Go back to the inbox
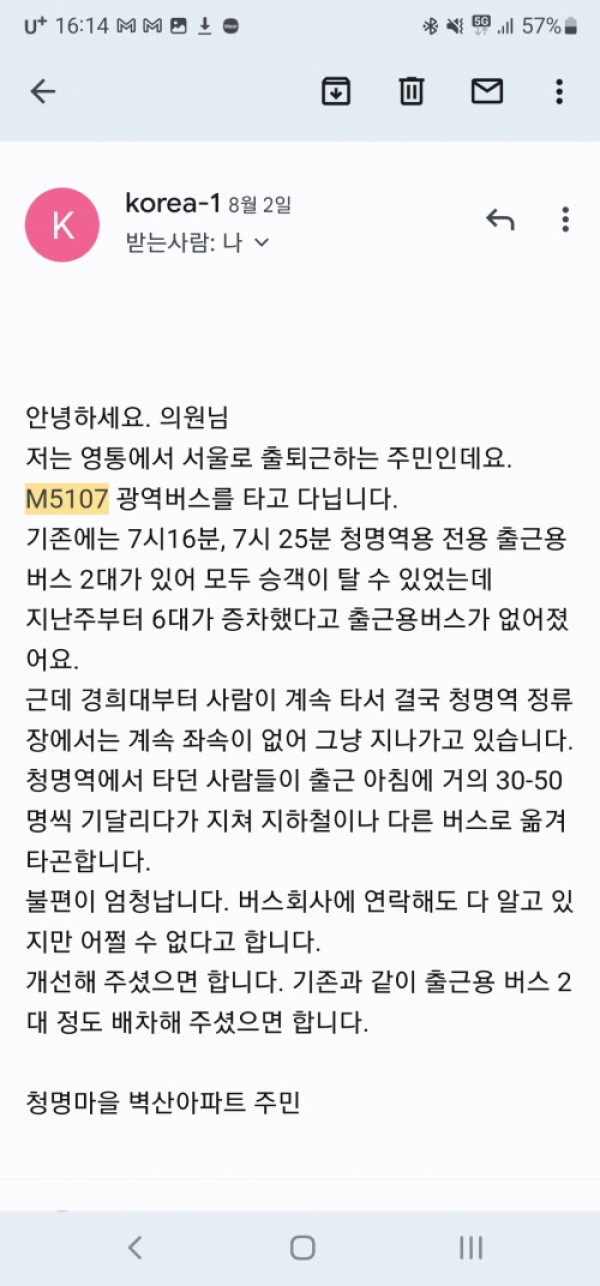600x1286 pixels. (x=42, y=92)
